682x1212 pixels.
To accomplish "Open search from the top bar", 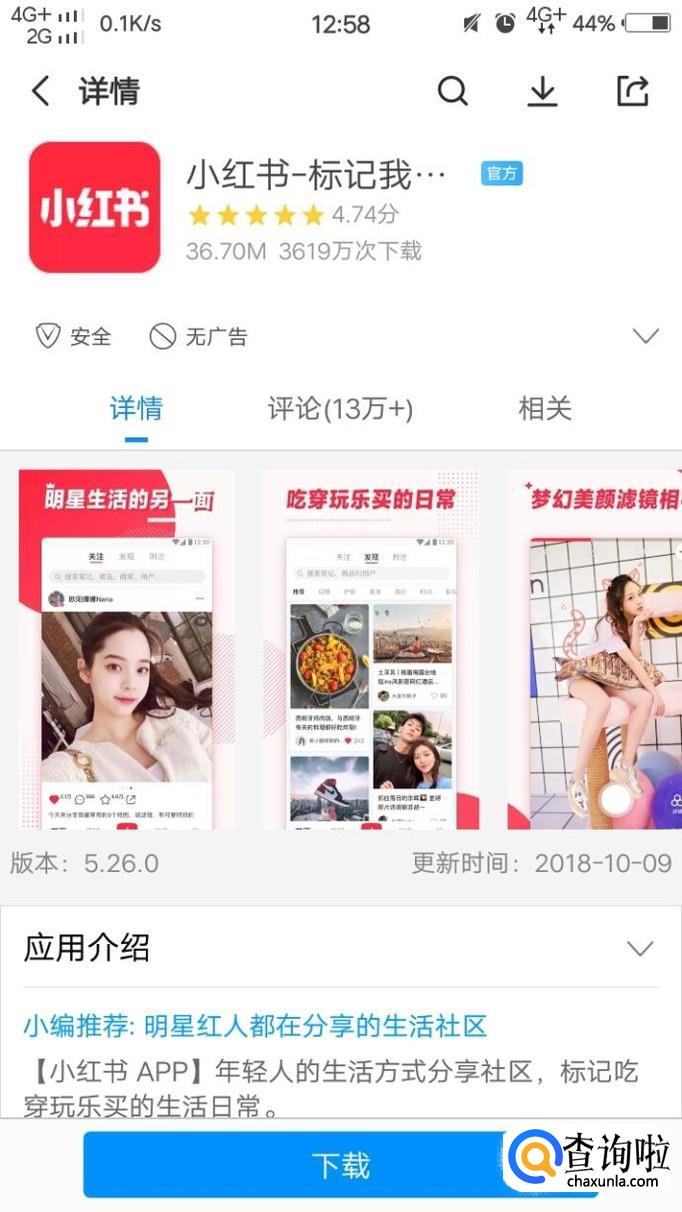I will [x=453, y=91].
